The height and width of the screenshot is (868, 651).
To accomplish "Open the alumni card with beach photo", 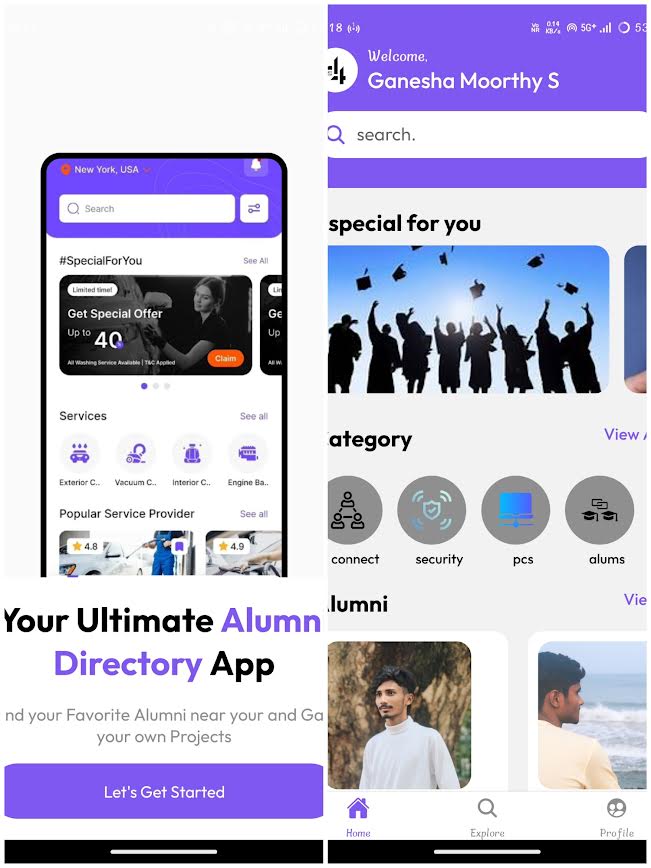I will [x=592, y=715].
